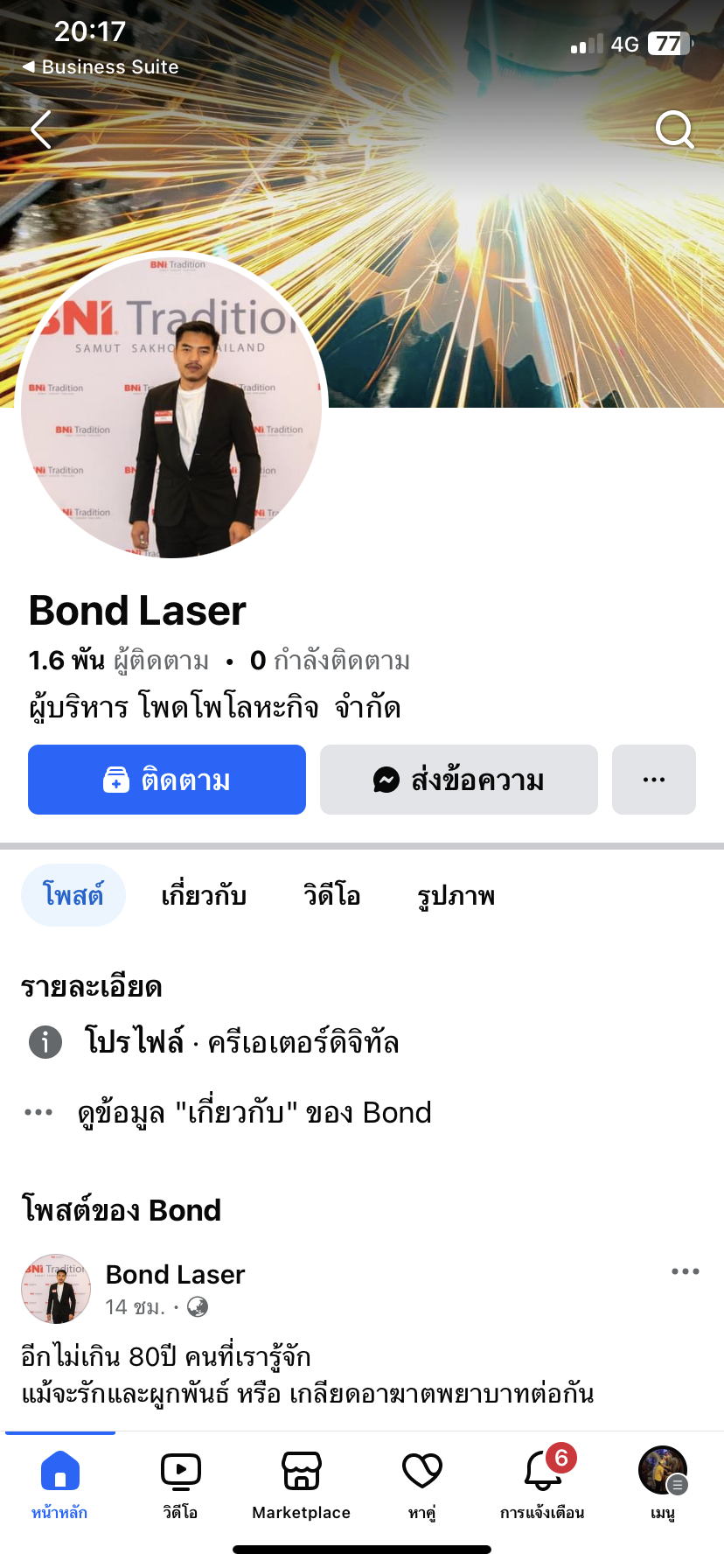724x1568 pixels.
Task: Select the โพสต์ tab
Action: coord(73,895)
